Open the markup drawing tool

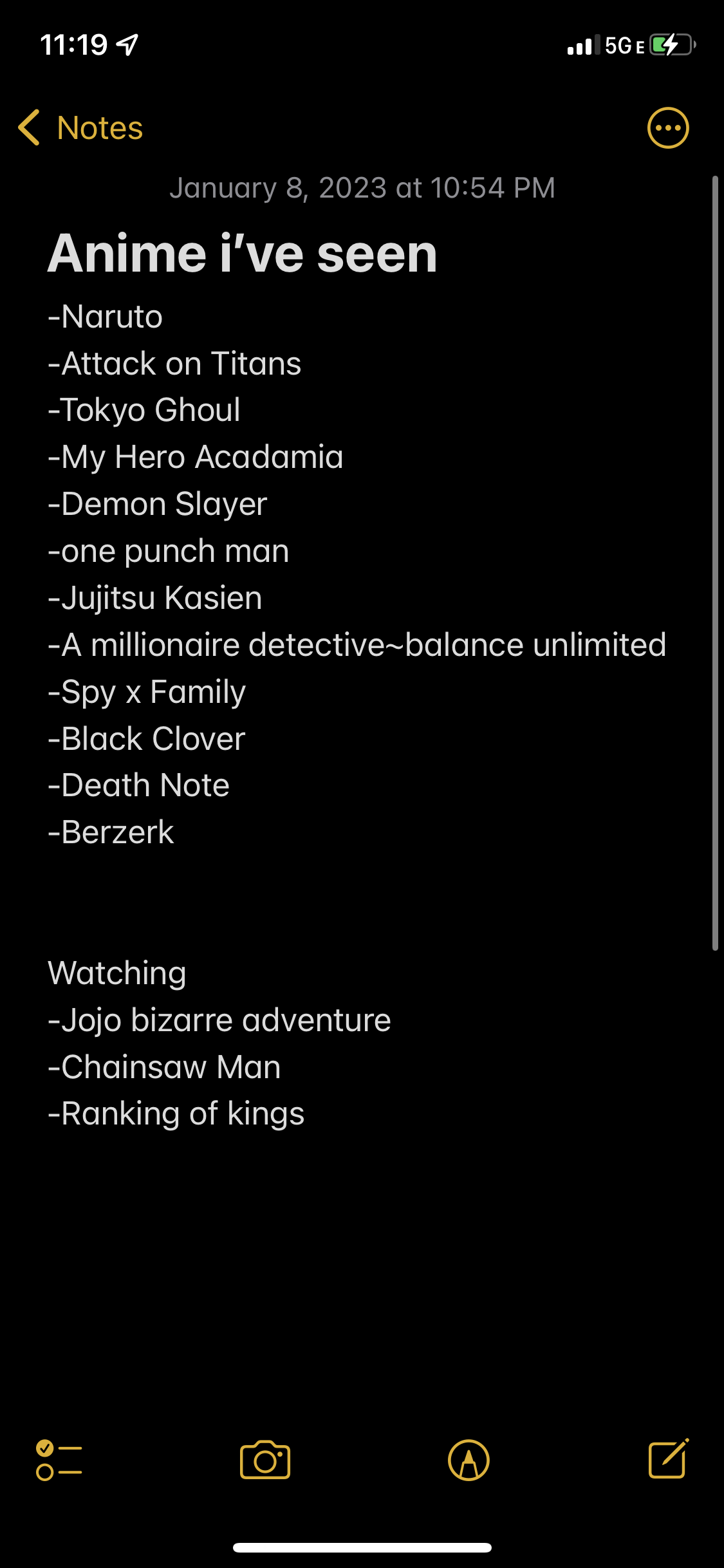point(469,1460)
